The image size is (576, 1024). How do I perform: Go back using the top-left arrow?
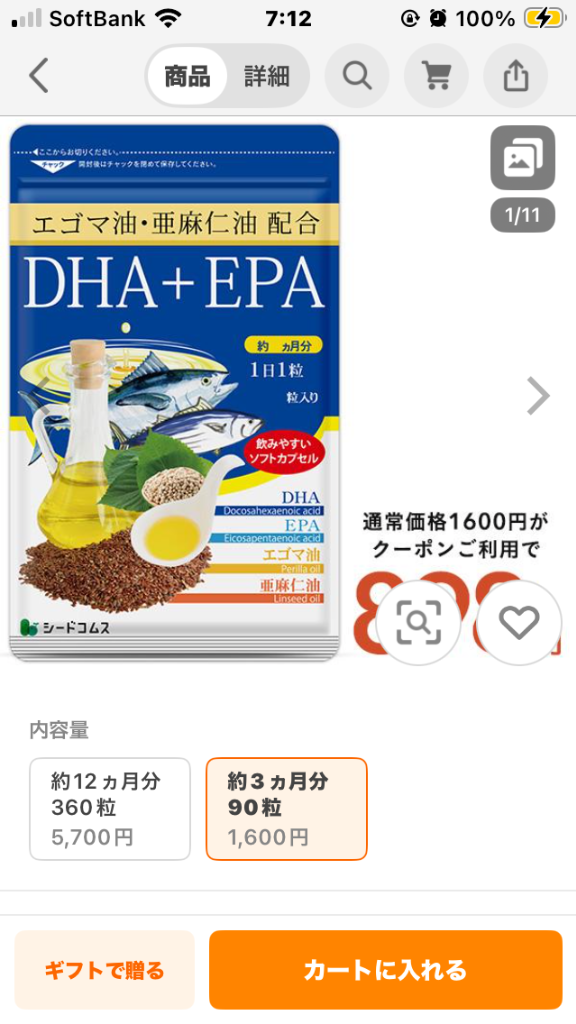coord(39,76)
